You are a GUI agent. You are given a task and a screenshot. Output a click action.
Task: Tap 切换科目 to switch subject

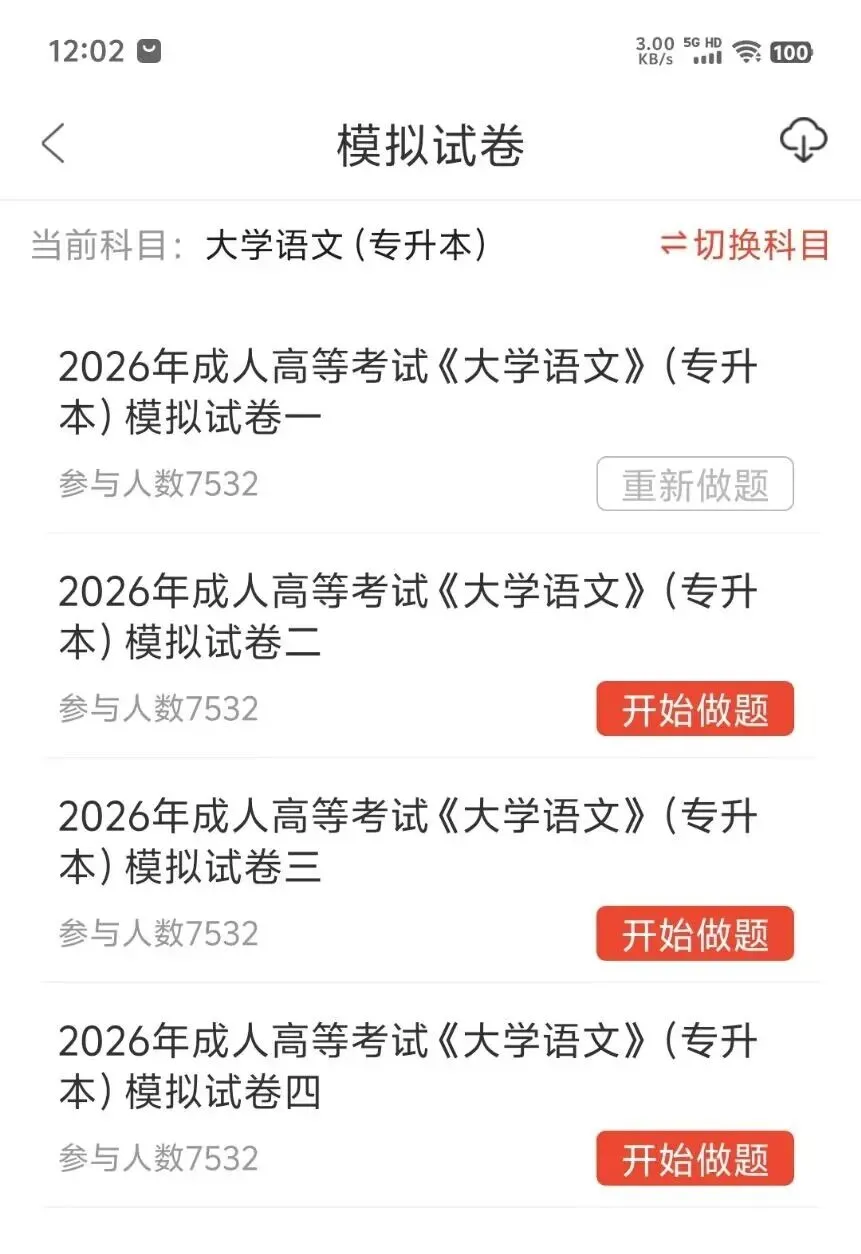745,244
